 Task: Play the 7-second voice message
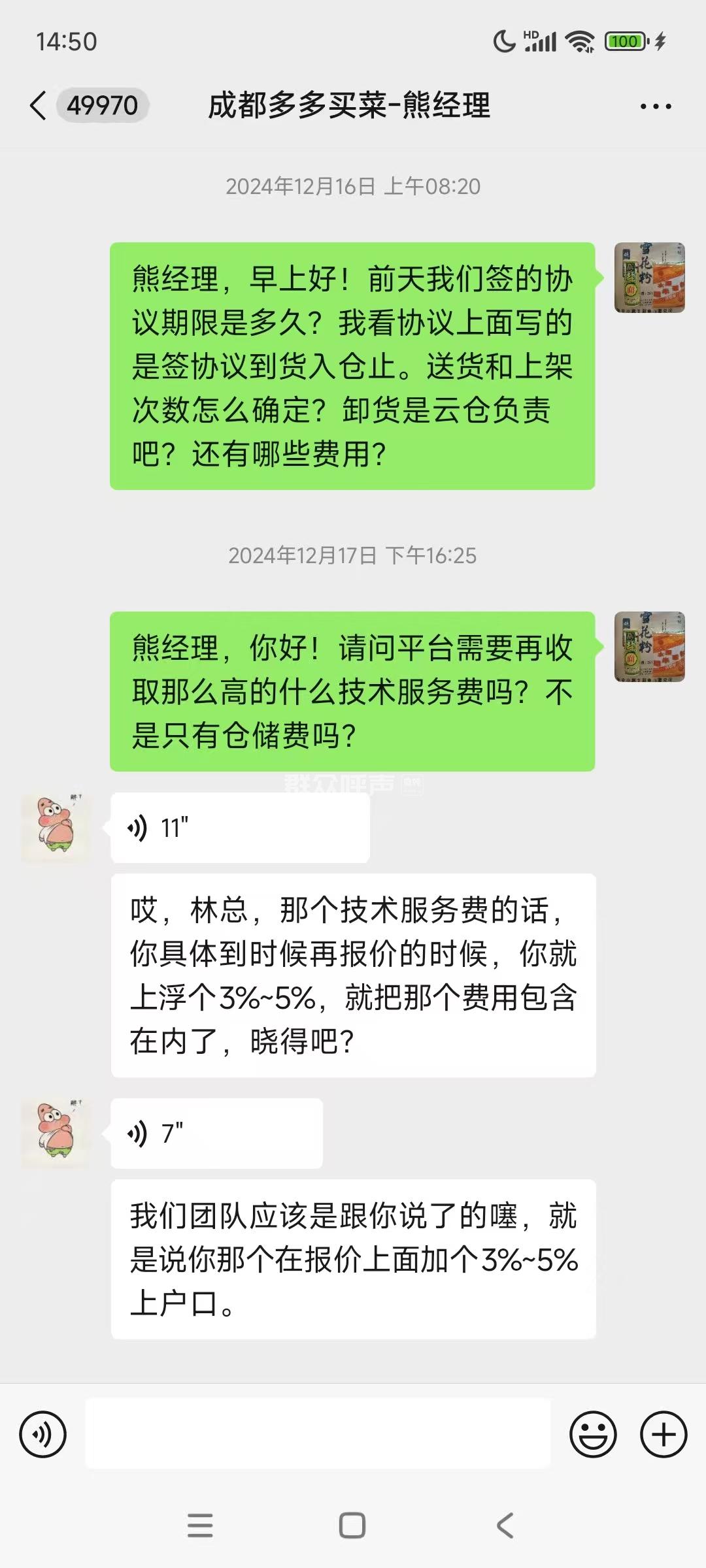point(216,1134)
